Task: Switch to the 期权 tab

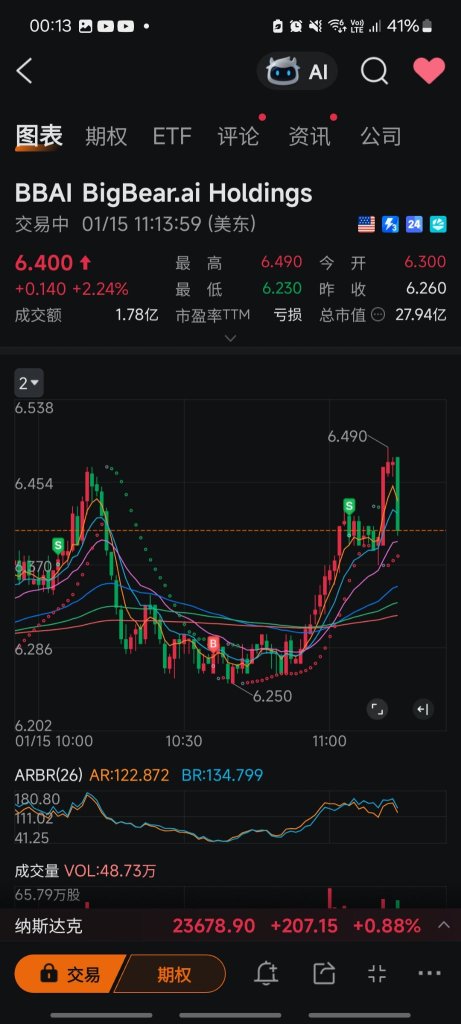Action: (x=106, y=136)
